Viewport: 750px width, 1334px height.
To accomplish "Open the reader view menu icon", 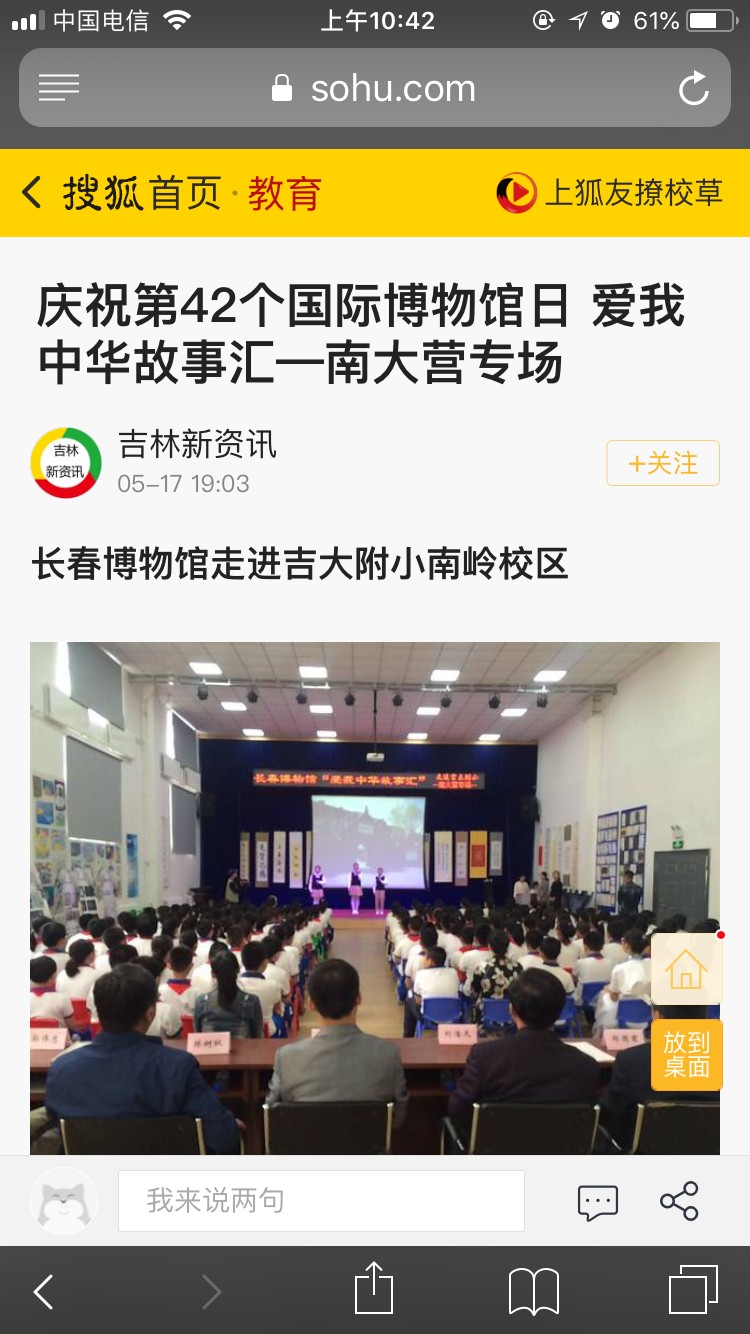I will coord(59,88).
